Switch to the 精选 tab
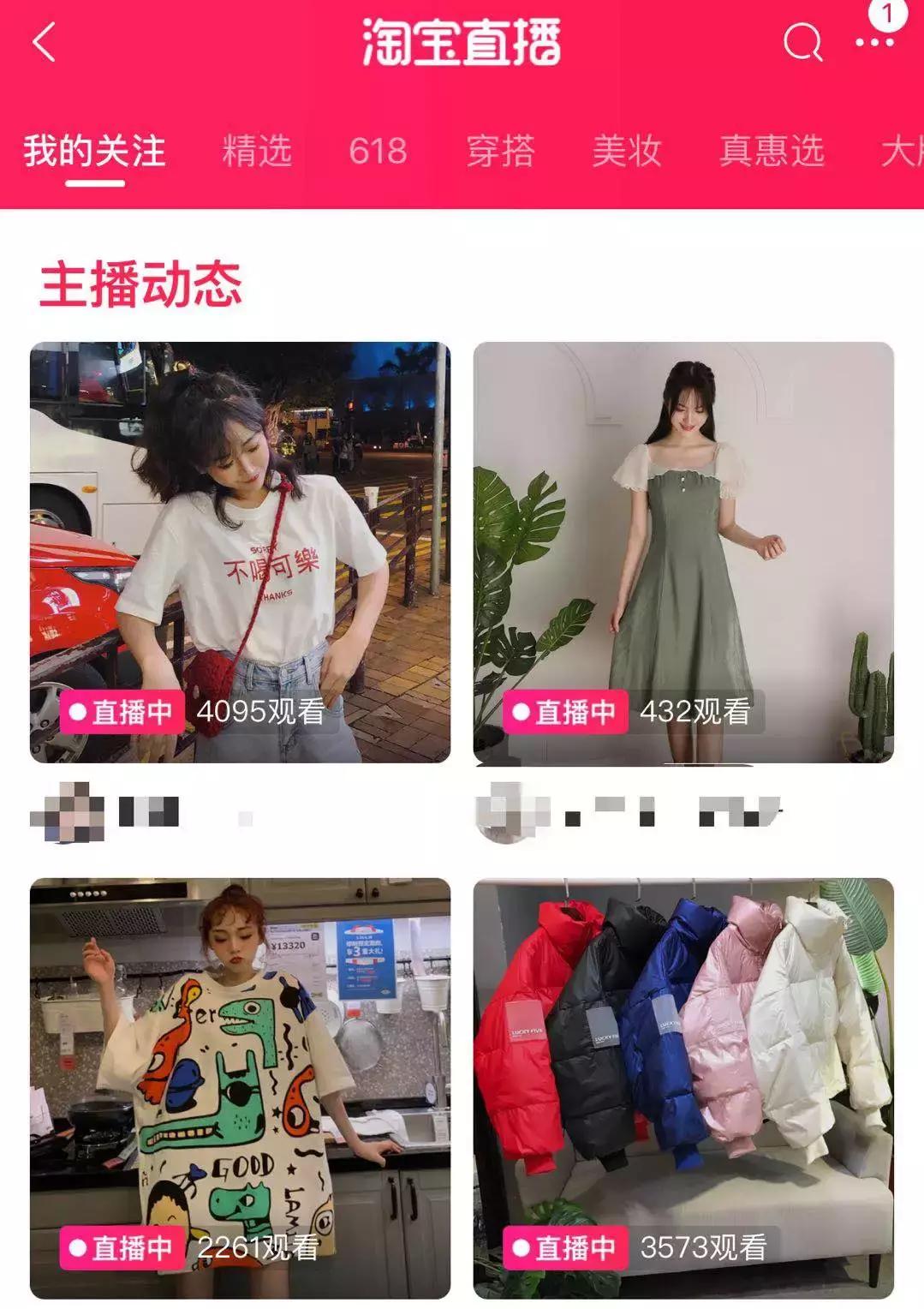Screen dimensions: 924x1309 (257, 152)
